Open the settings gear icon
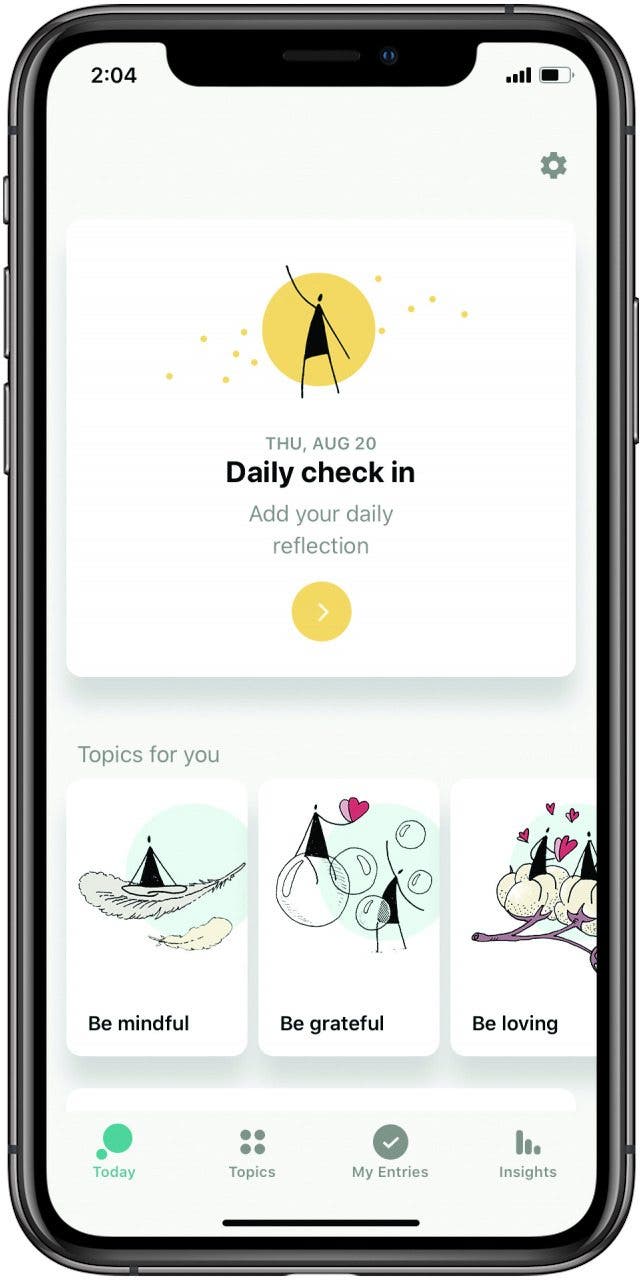642x1280 pixels. tap(553, 165)
